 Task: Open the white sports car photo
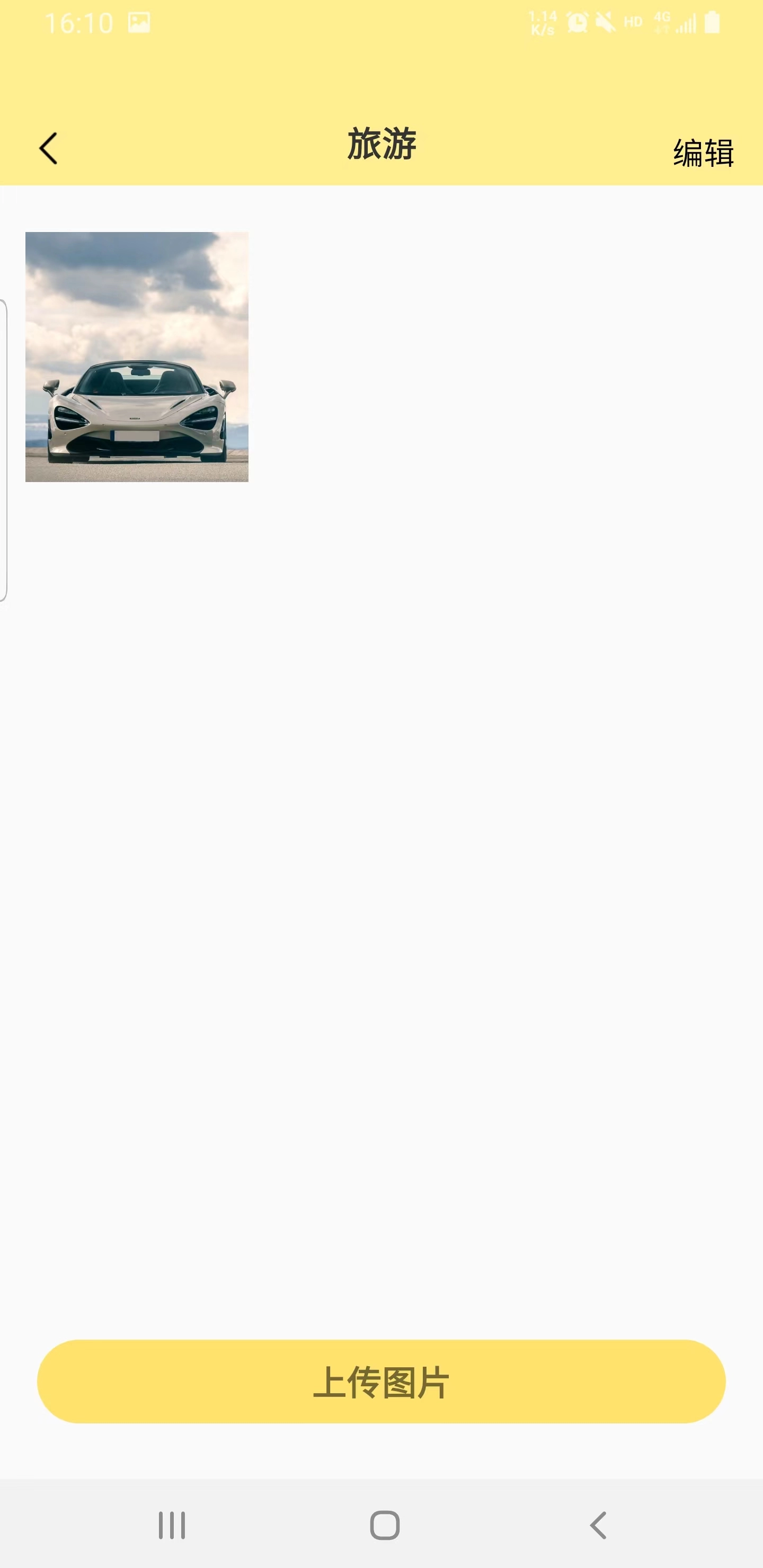(137, 357)
